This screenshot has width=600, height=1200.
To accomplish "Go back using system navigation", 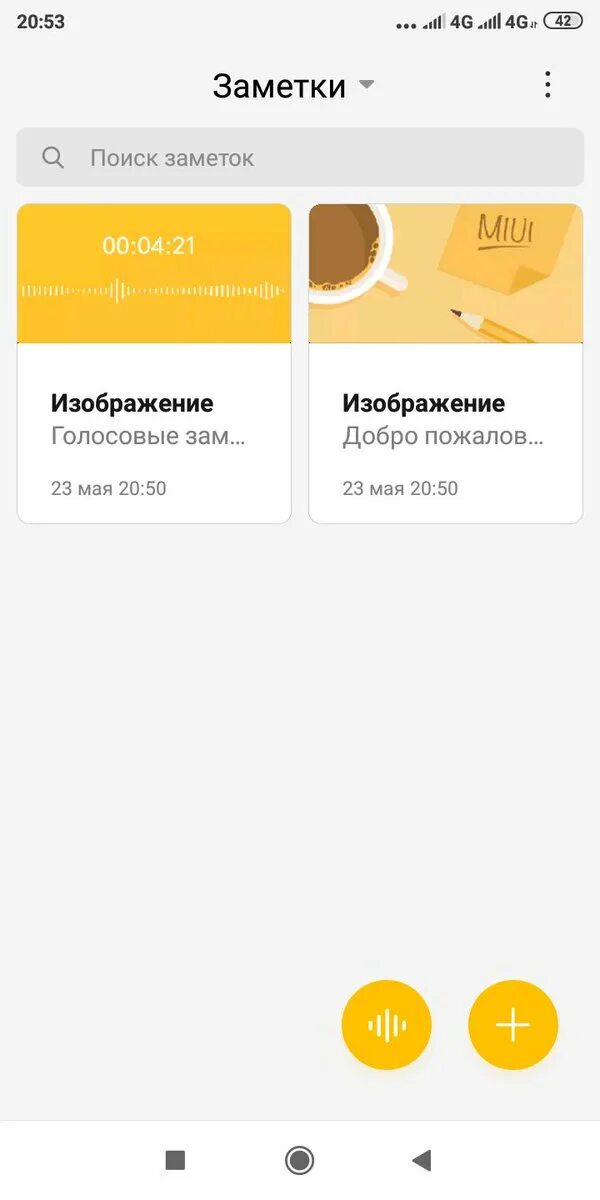I will pyautogui.click(x=421, y=1160).
